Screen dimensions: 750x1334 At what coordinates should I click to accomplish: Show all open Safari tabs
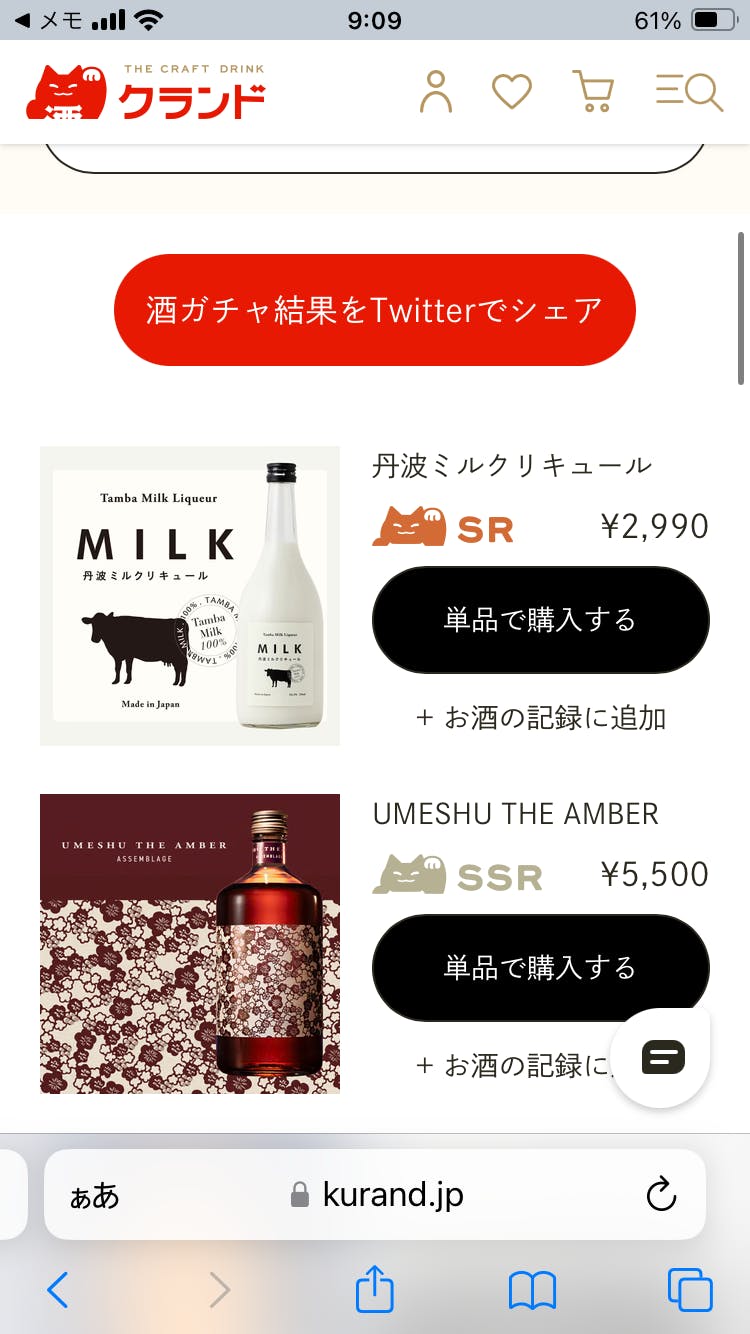[690, 1290]
